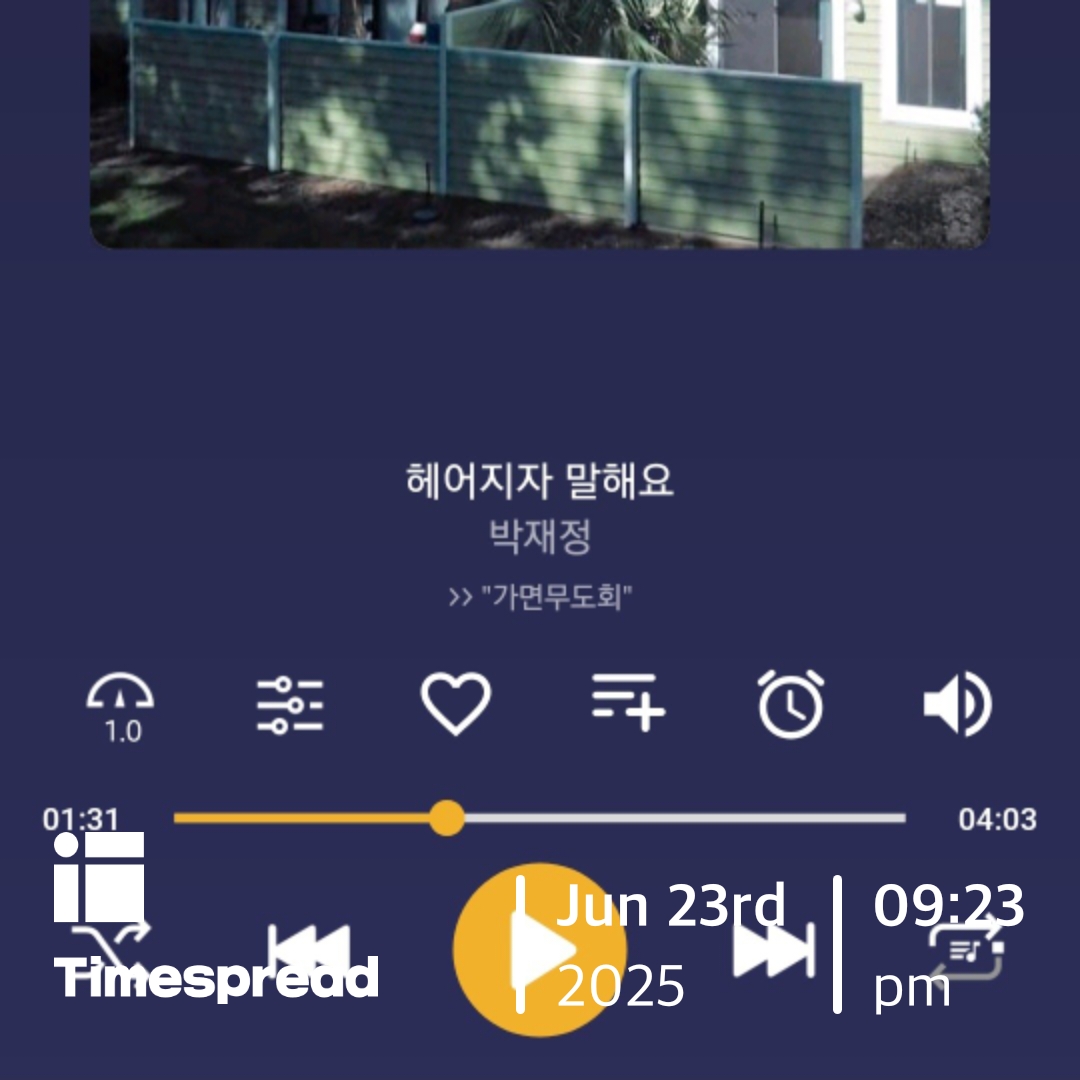Open the album cover art
This screenshot has width=1080, height=1080.
[540, 120]
